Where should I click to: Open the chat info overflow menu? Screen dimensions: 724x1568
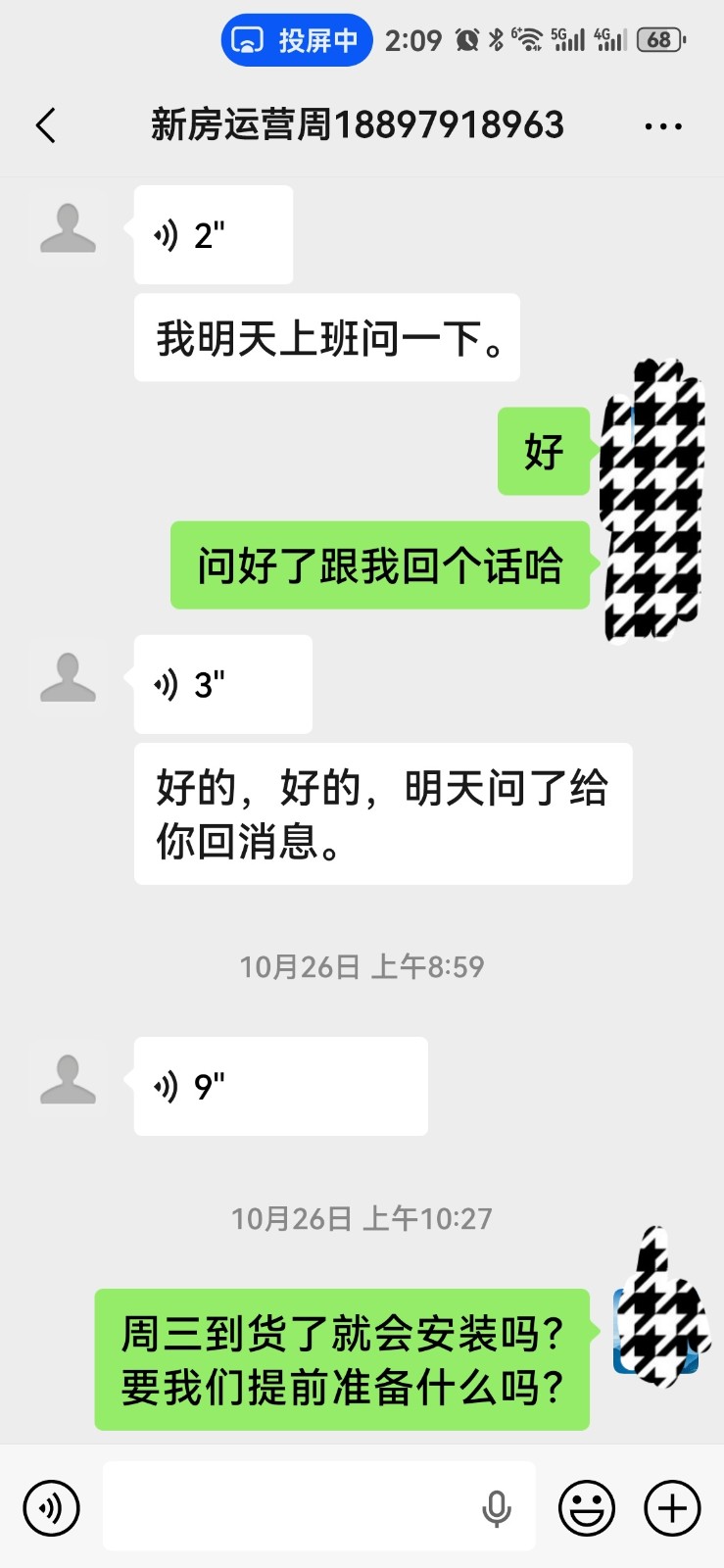click(x=663, y=126)
